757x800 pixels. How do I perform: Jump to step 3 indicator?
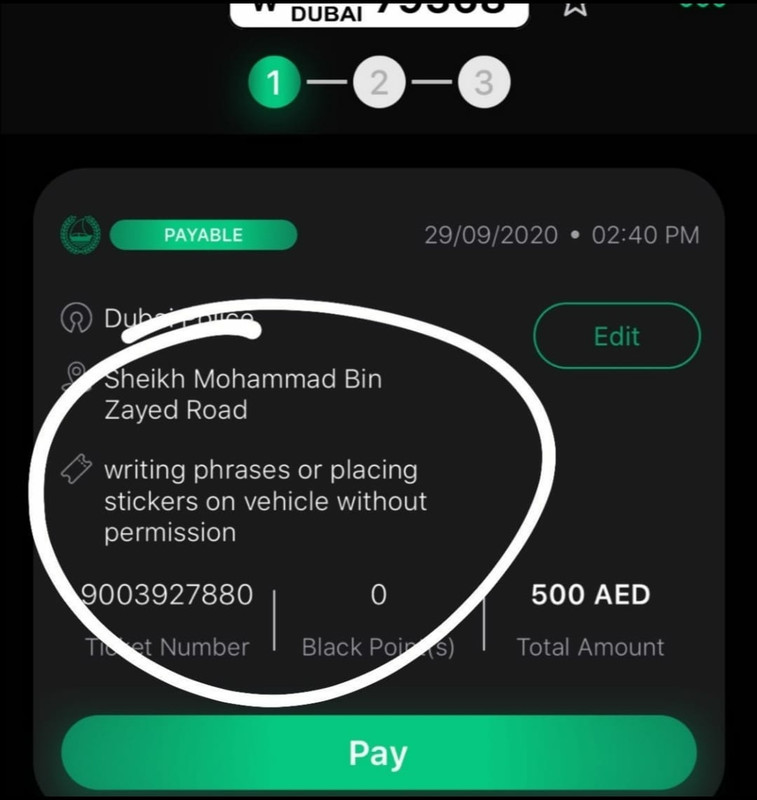[483, 83]
